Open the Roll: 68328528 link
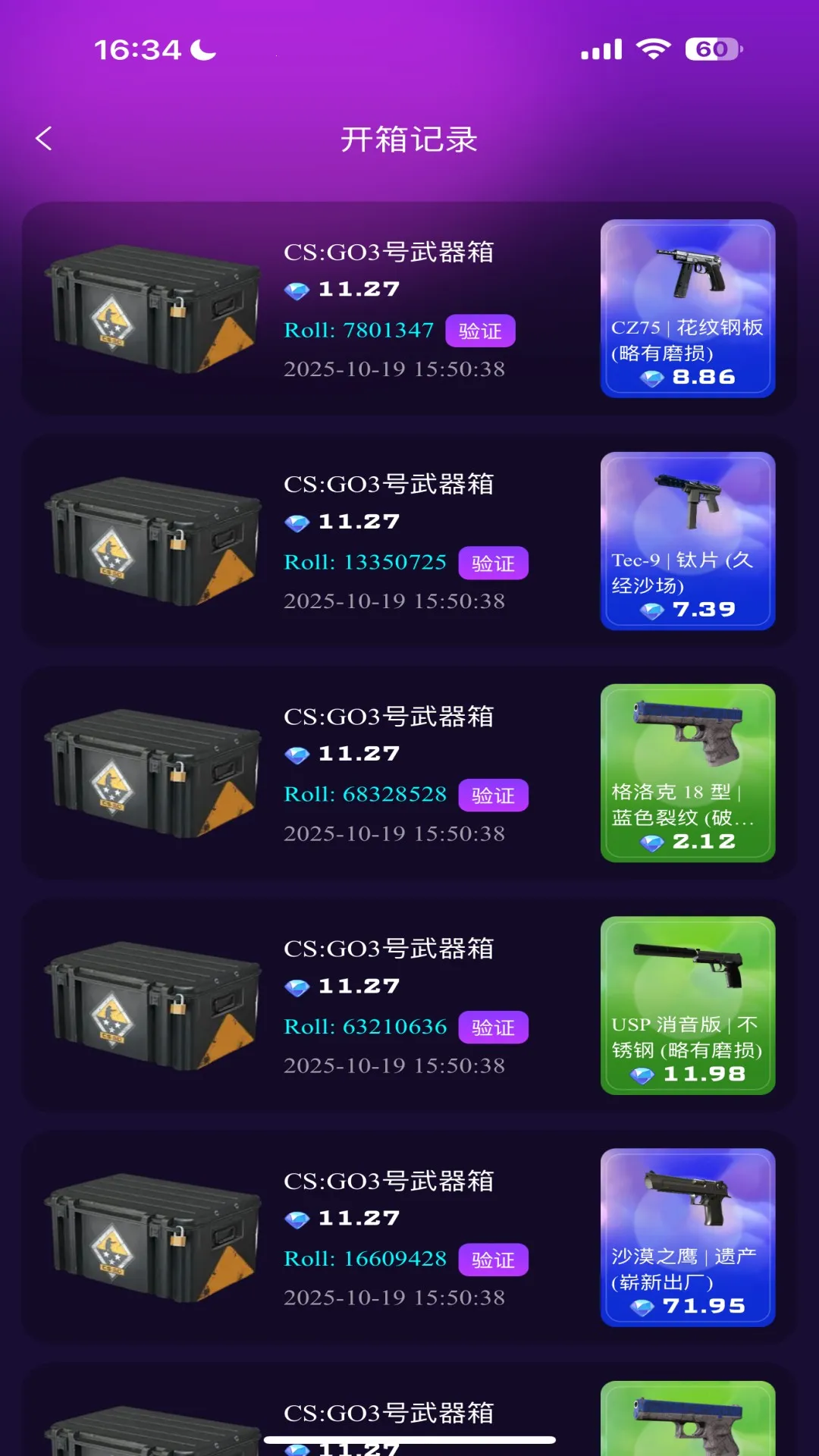819x1456 pixels. click(365, 795)
